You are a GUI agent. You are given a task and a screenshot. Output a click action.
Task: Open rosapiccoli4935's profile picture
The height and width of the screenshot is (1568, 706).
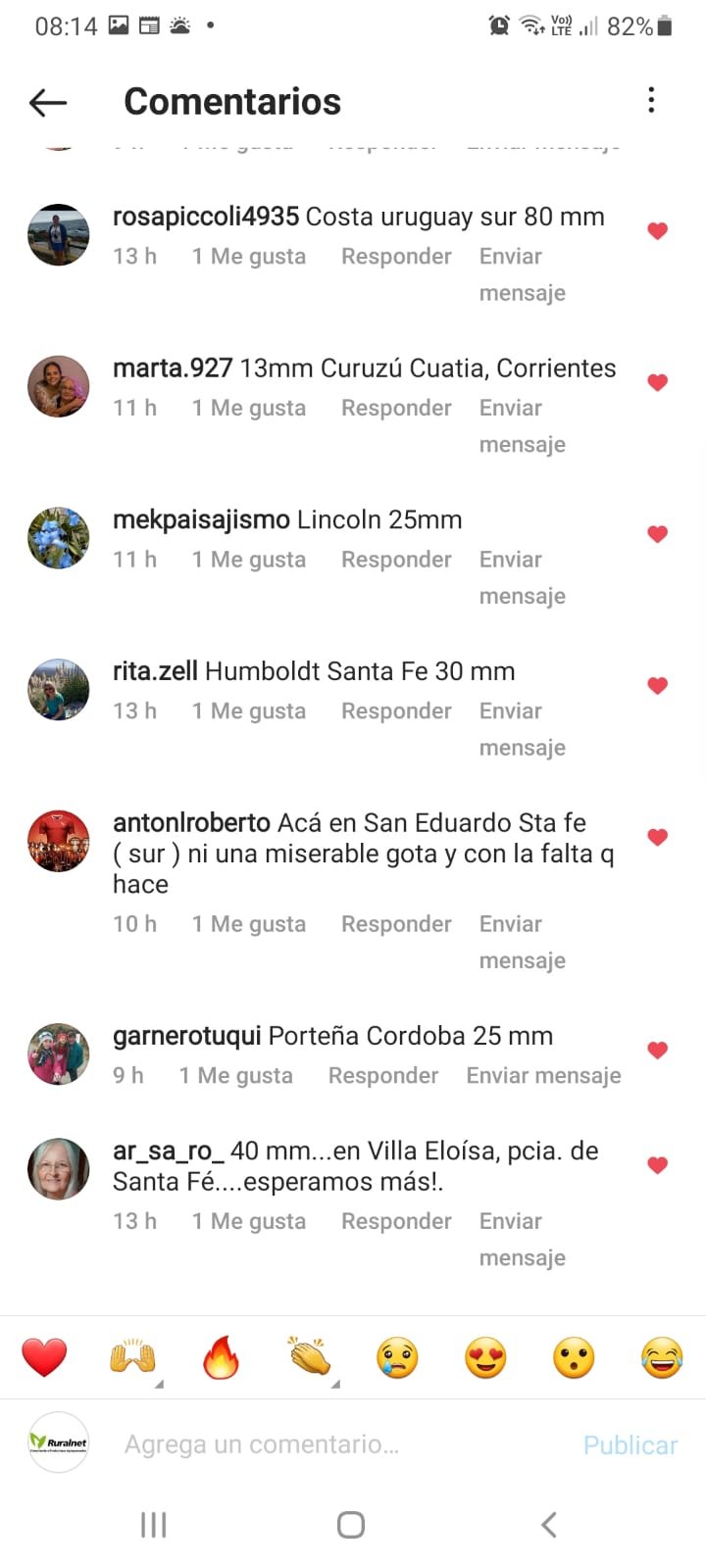click(58, 235)
